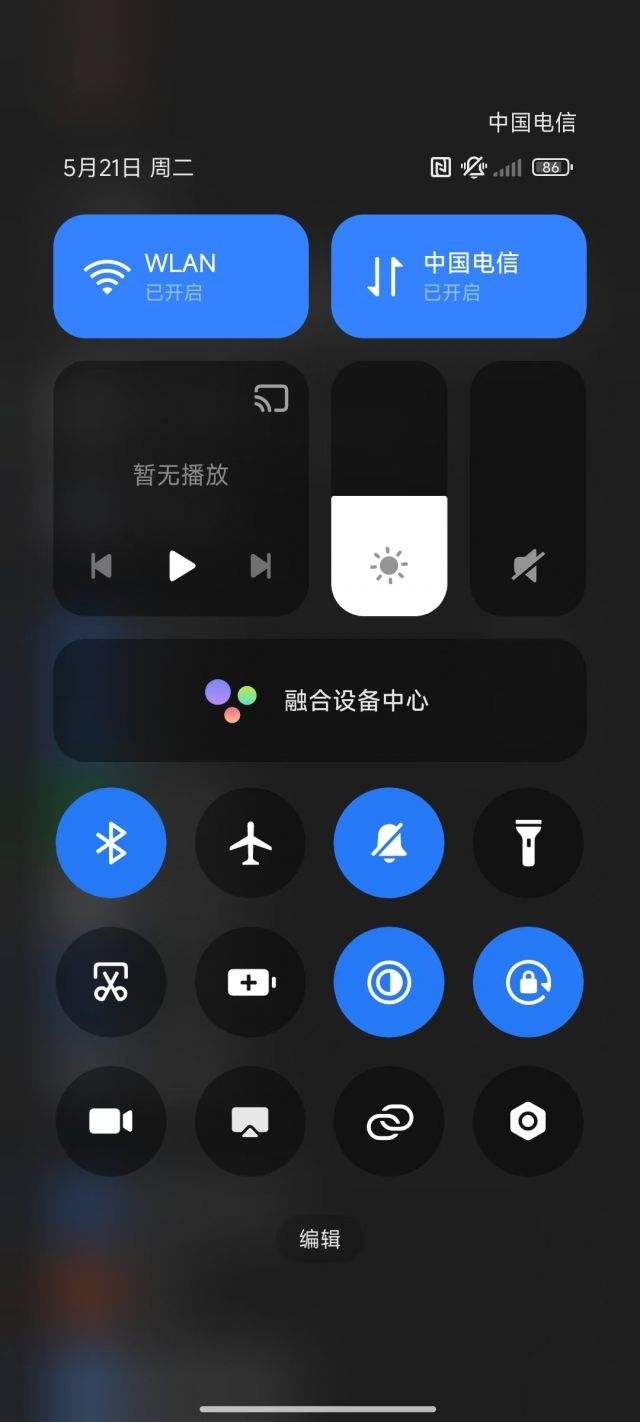
Task: Turn off silent mode bell
Action: 389,843
